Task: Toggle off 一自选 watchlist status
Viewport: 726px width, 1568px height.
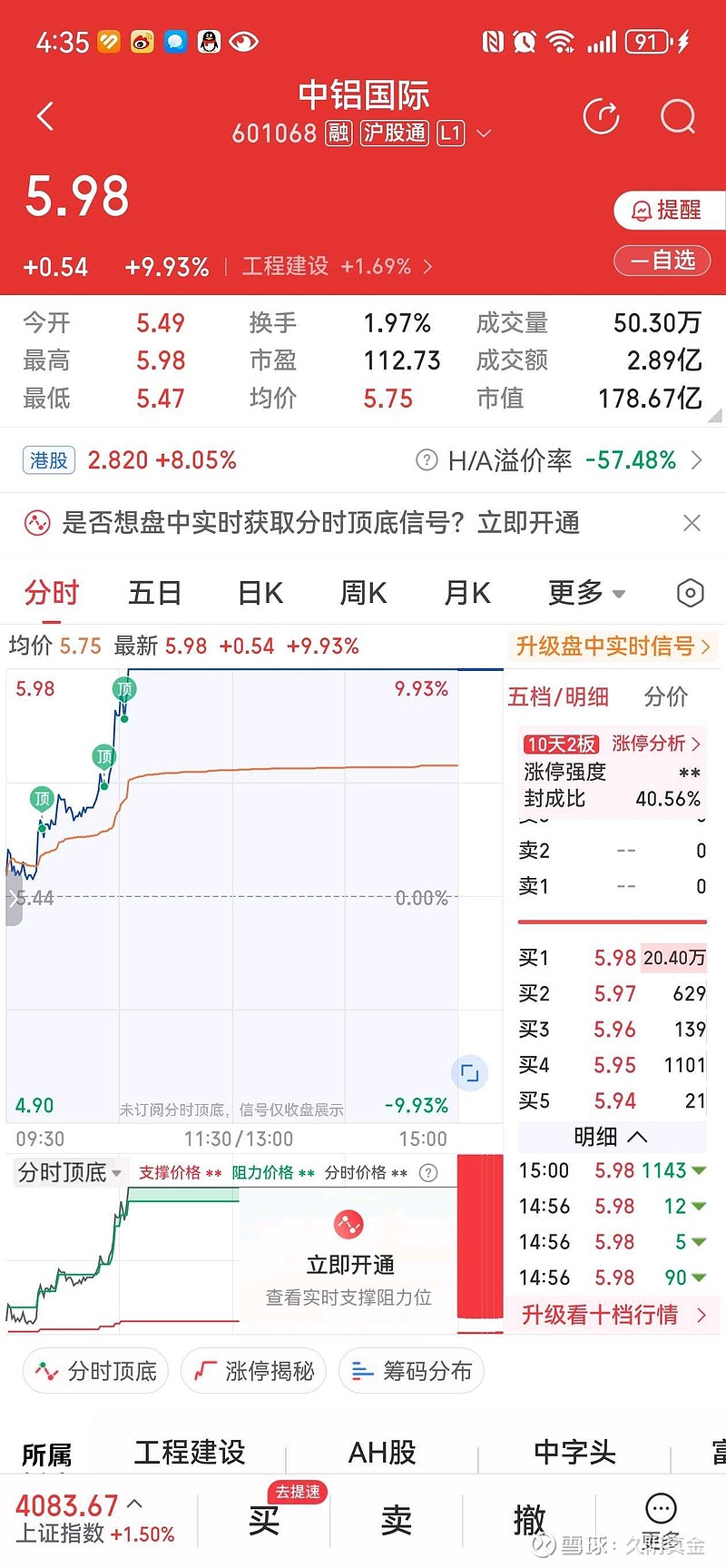Action: pyautogui.click(x=662, y=261)
